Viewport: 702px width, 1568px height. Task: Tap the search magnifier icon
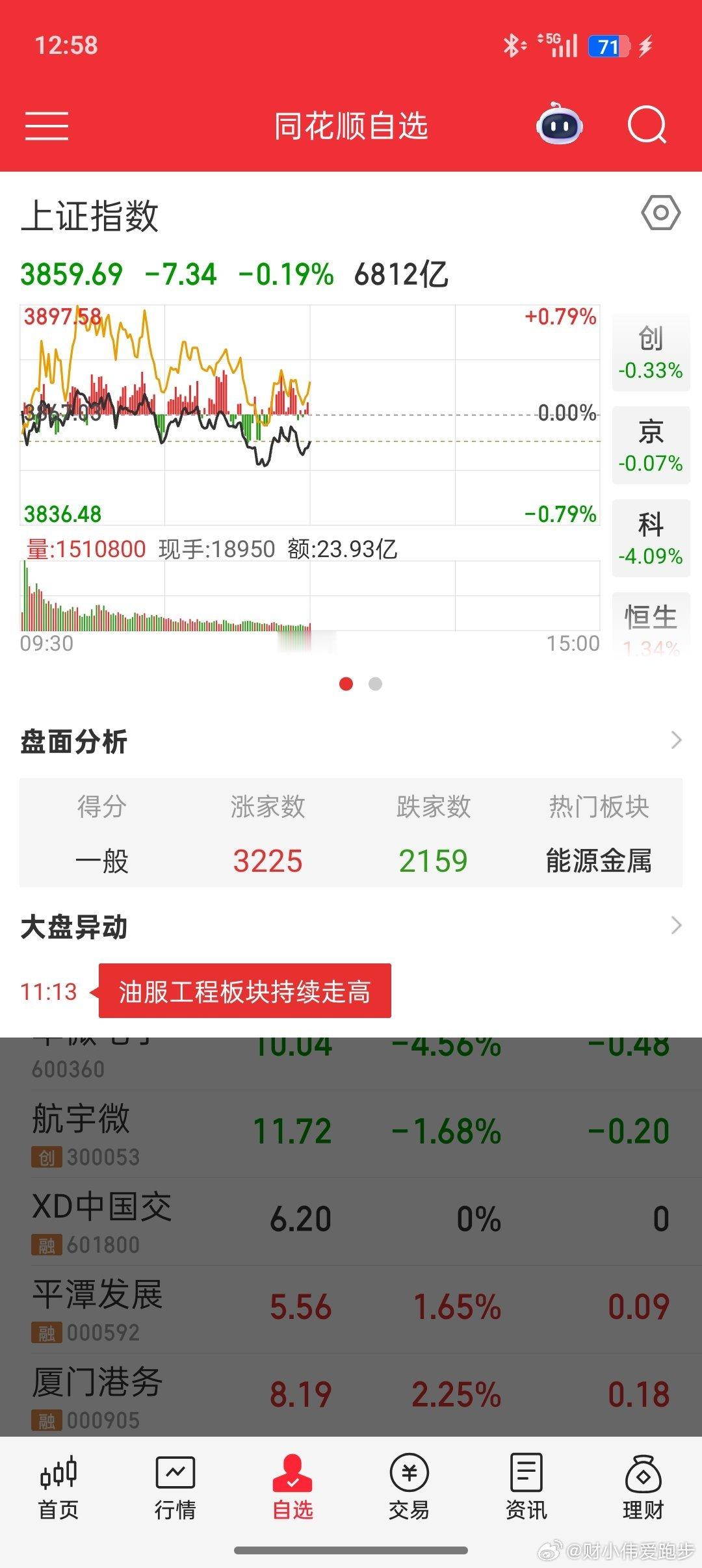click(647, 125)
